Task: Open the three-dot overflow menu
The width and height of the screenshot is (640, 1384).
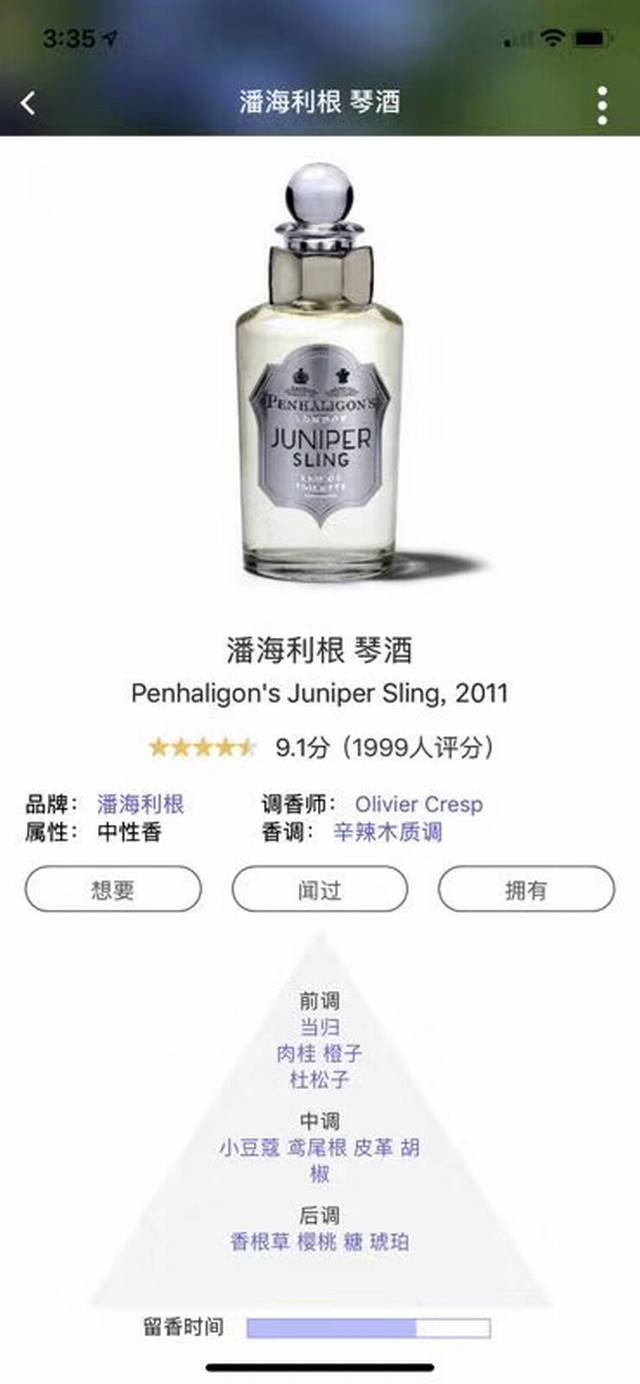Action: pyautogui.click(x=602, y=105)
